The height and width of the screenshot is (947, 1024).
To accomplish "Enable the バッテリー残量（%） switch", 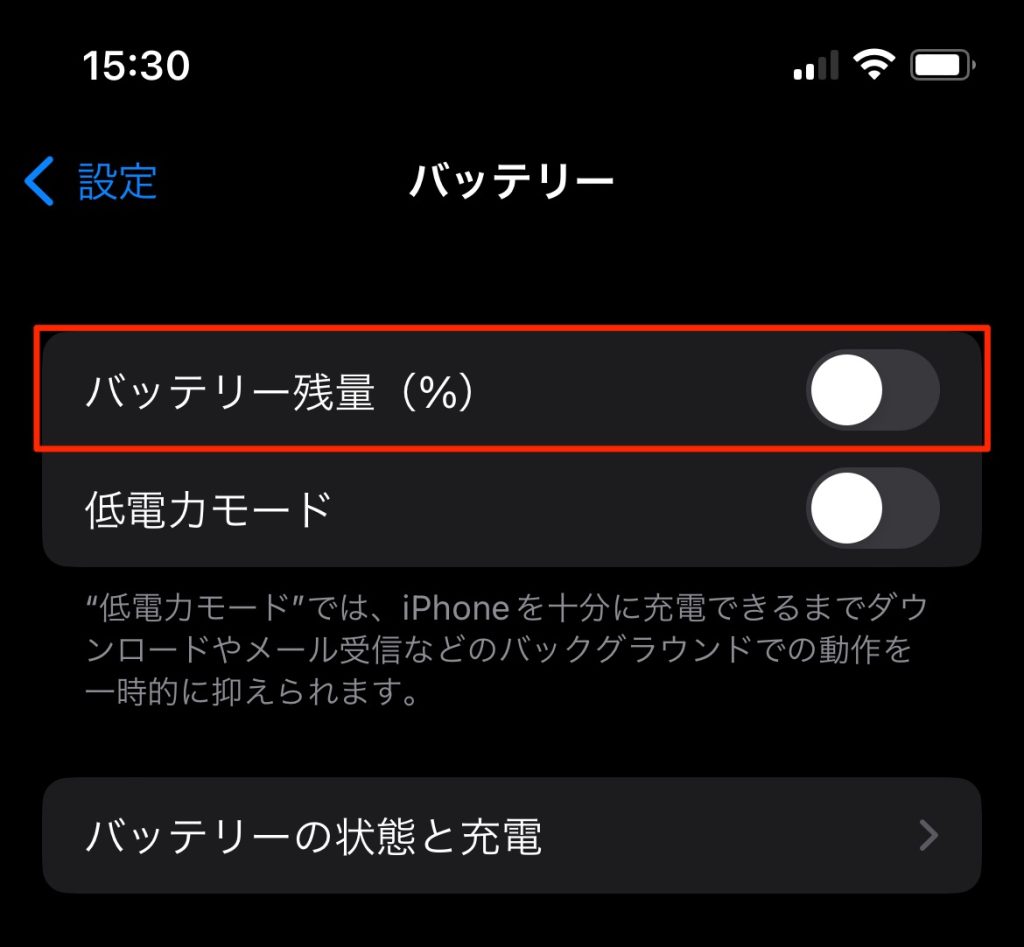I will point(871,391).
